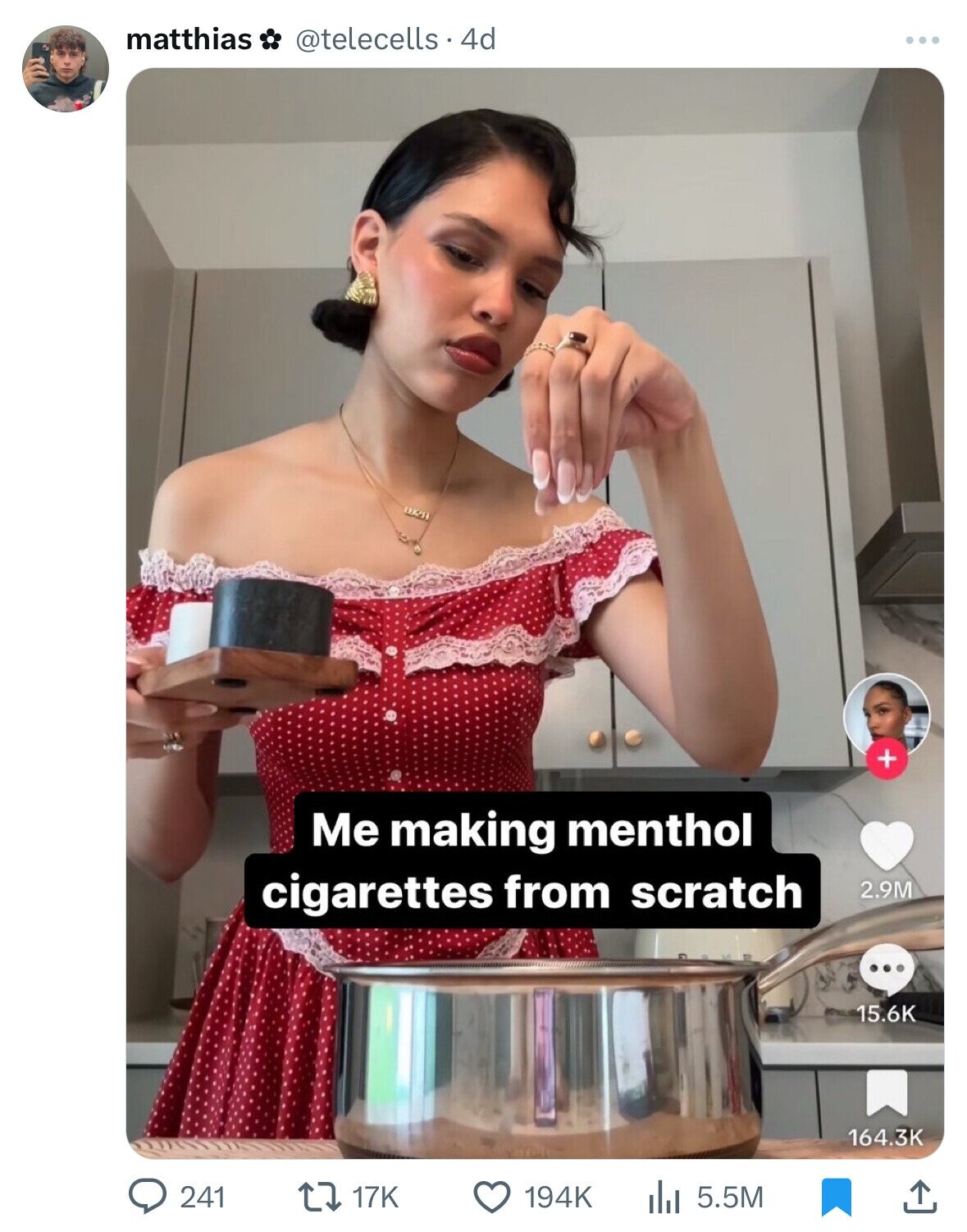Remove the bookmark from this post

836,1197
